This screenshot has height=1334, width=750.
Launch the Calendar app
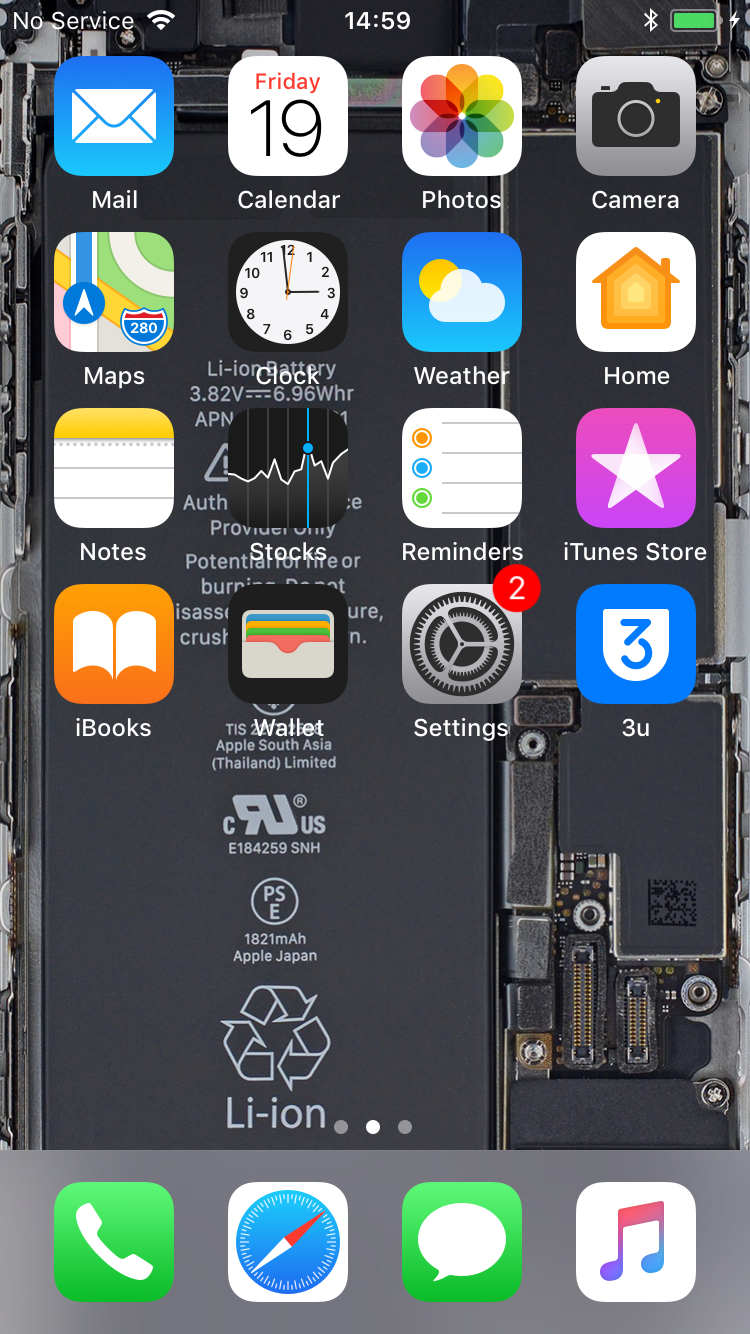tap(288, 116)
